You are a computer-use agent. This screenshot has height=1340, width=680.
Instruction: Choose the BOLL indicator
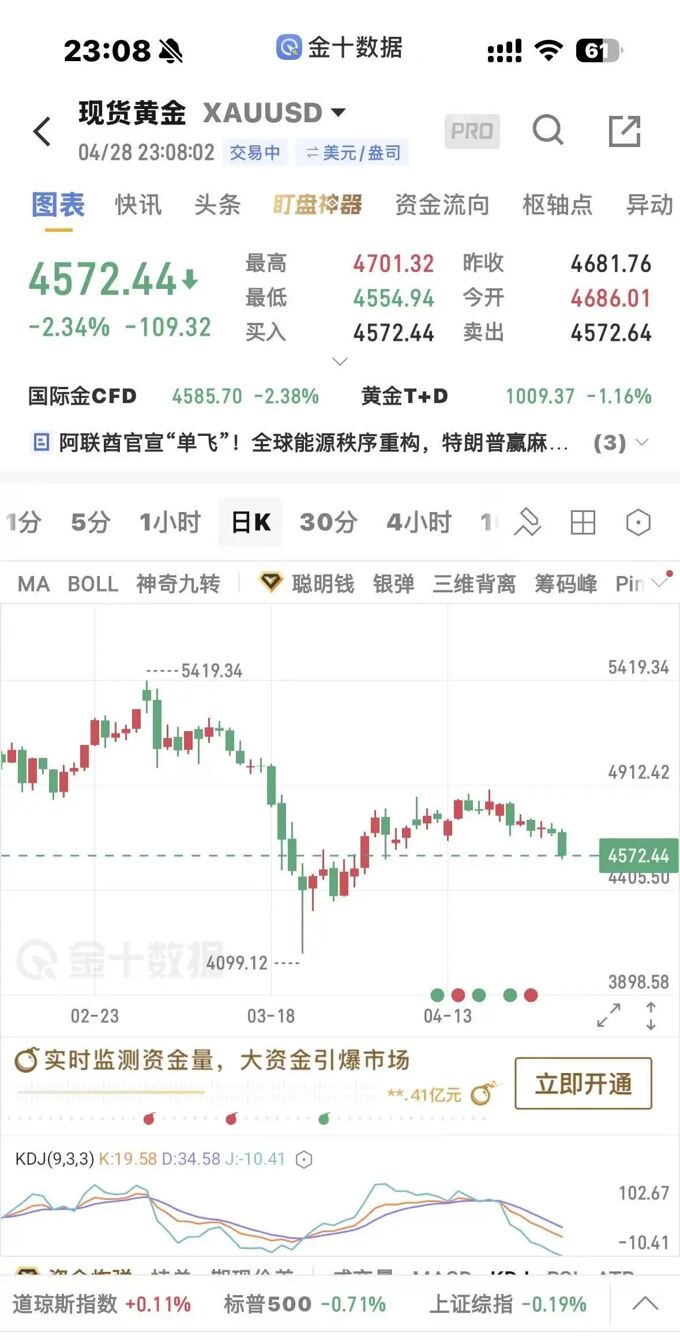[x=92, y=584]
